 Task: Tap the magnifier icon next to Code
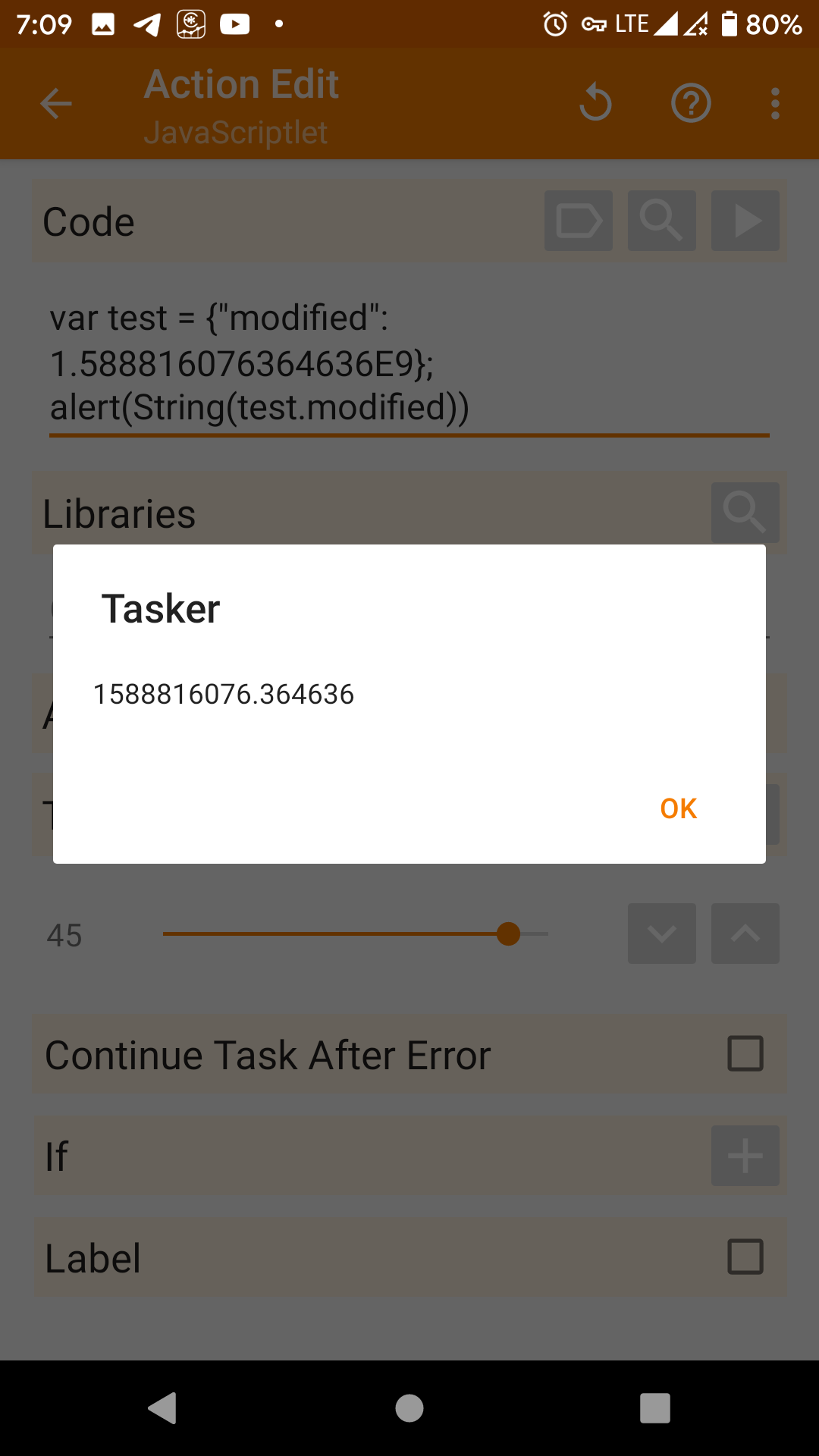662,221
